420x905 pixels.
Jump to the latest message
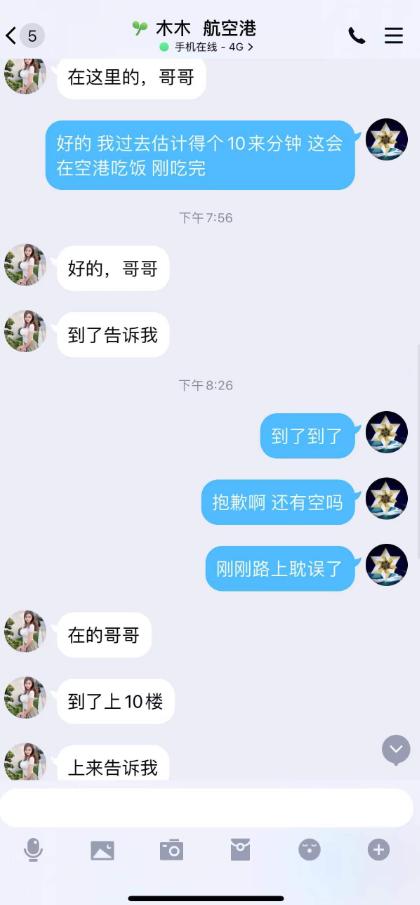tap(396, 750)
